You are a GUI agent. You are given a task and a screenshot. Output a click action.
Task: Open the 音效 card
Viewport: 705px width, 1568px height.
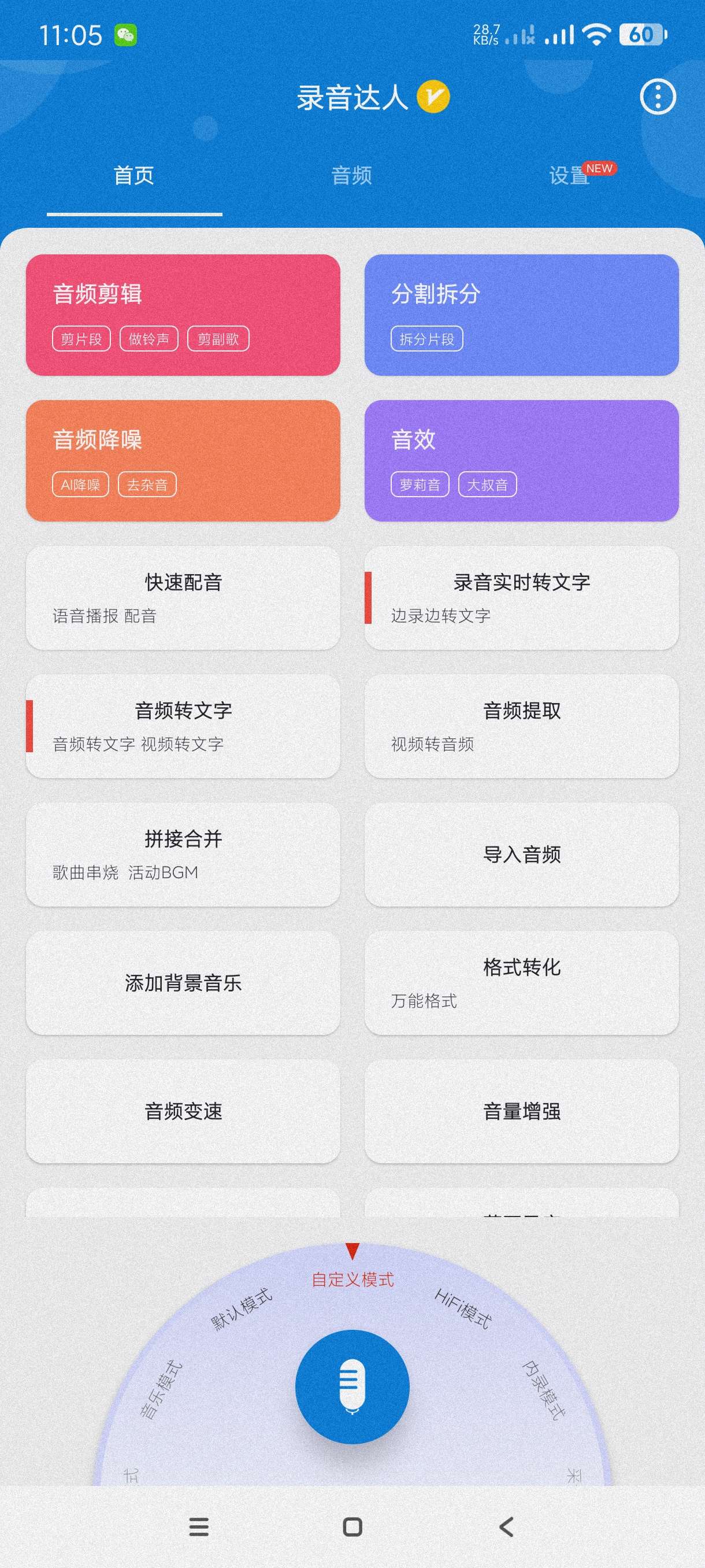[x=521, y=460]
